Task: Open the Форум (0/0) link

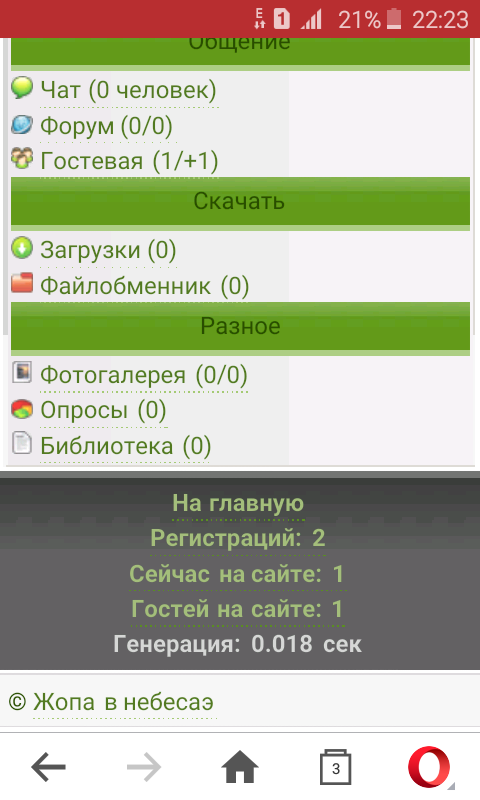Action: pos(106,126)
